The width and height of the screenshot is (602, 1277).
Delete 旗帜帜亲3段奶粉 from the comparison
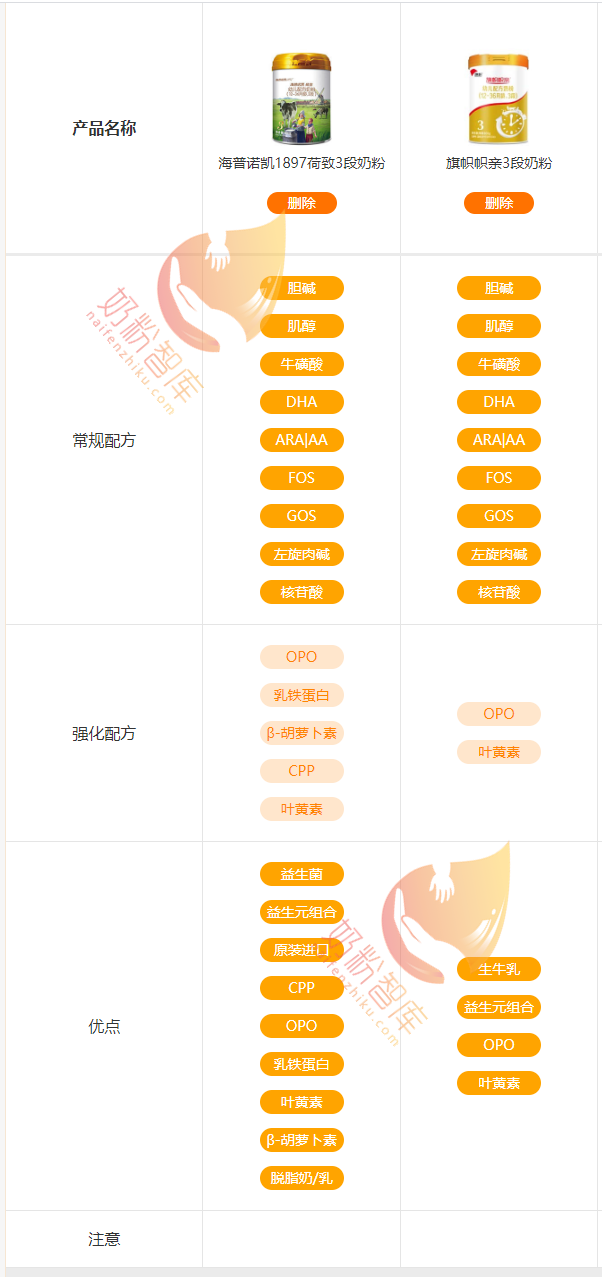point(498,203)
